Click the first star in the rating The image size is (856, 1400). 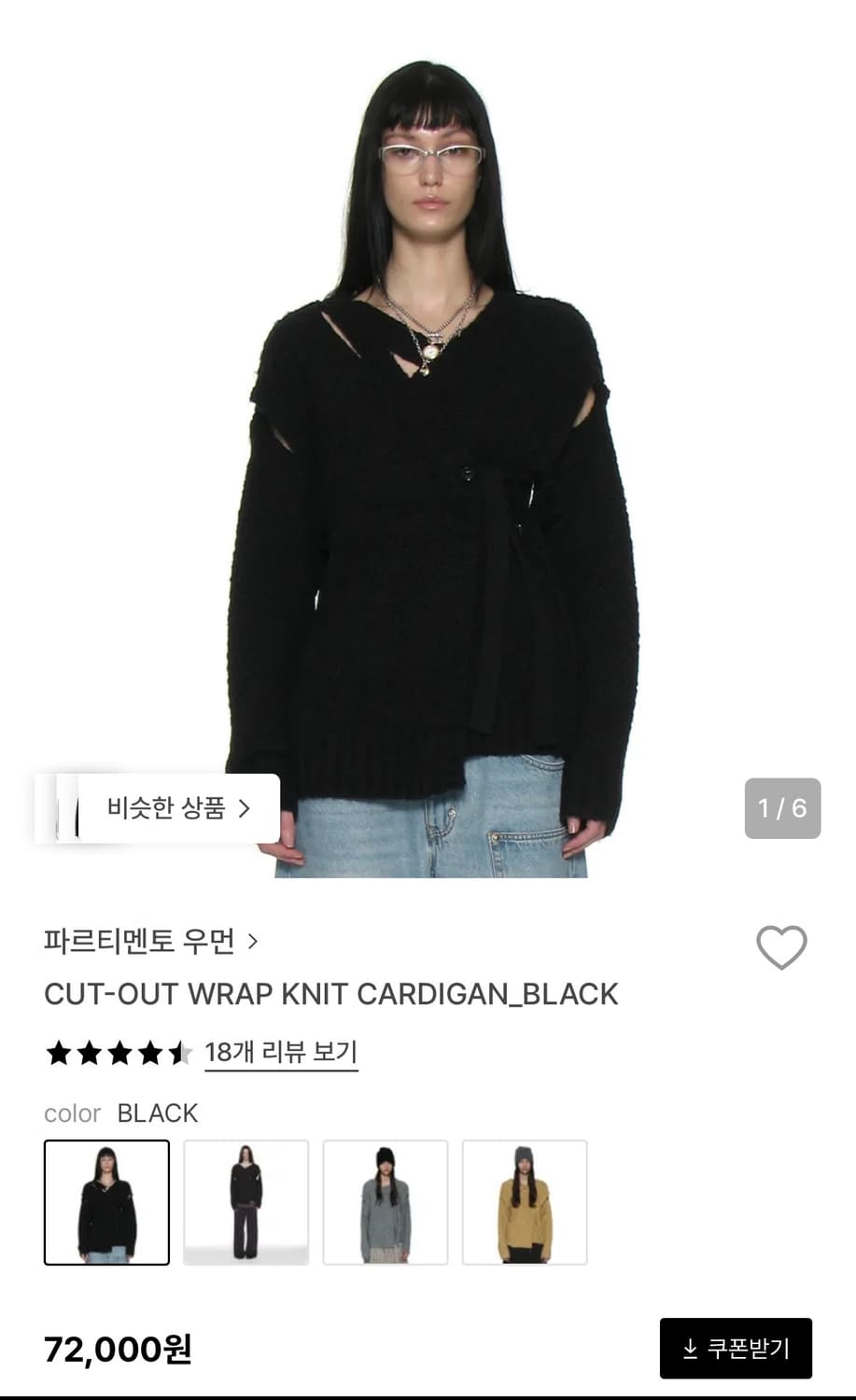coord(58,1051)
